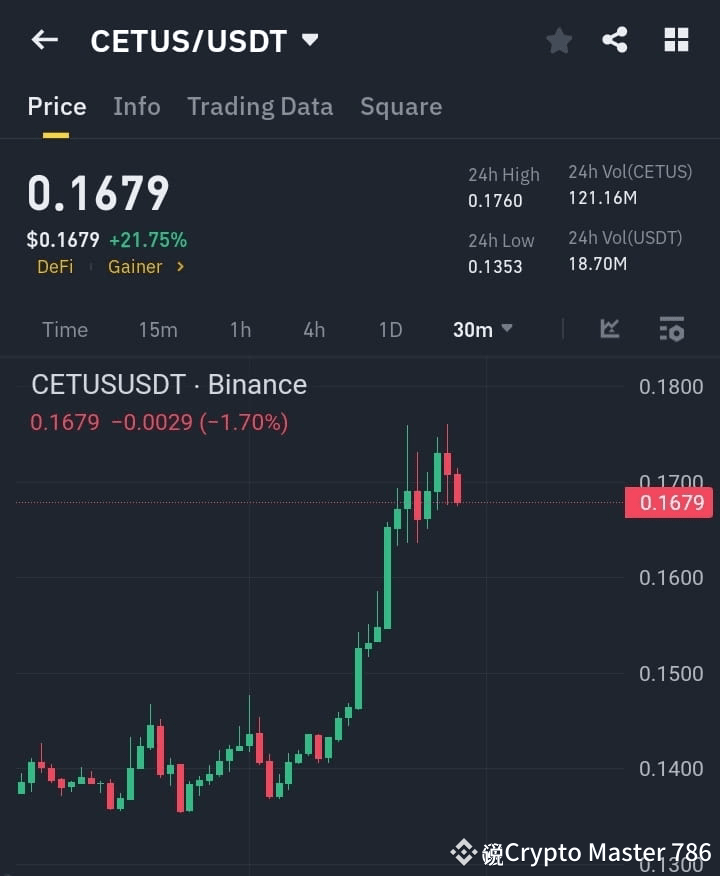The width and height of the screenshot is (720, 876).
Task: Tap the star to favorite CETUS/USDT
Action: (558, 40)
